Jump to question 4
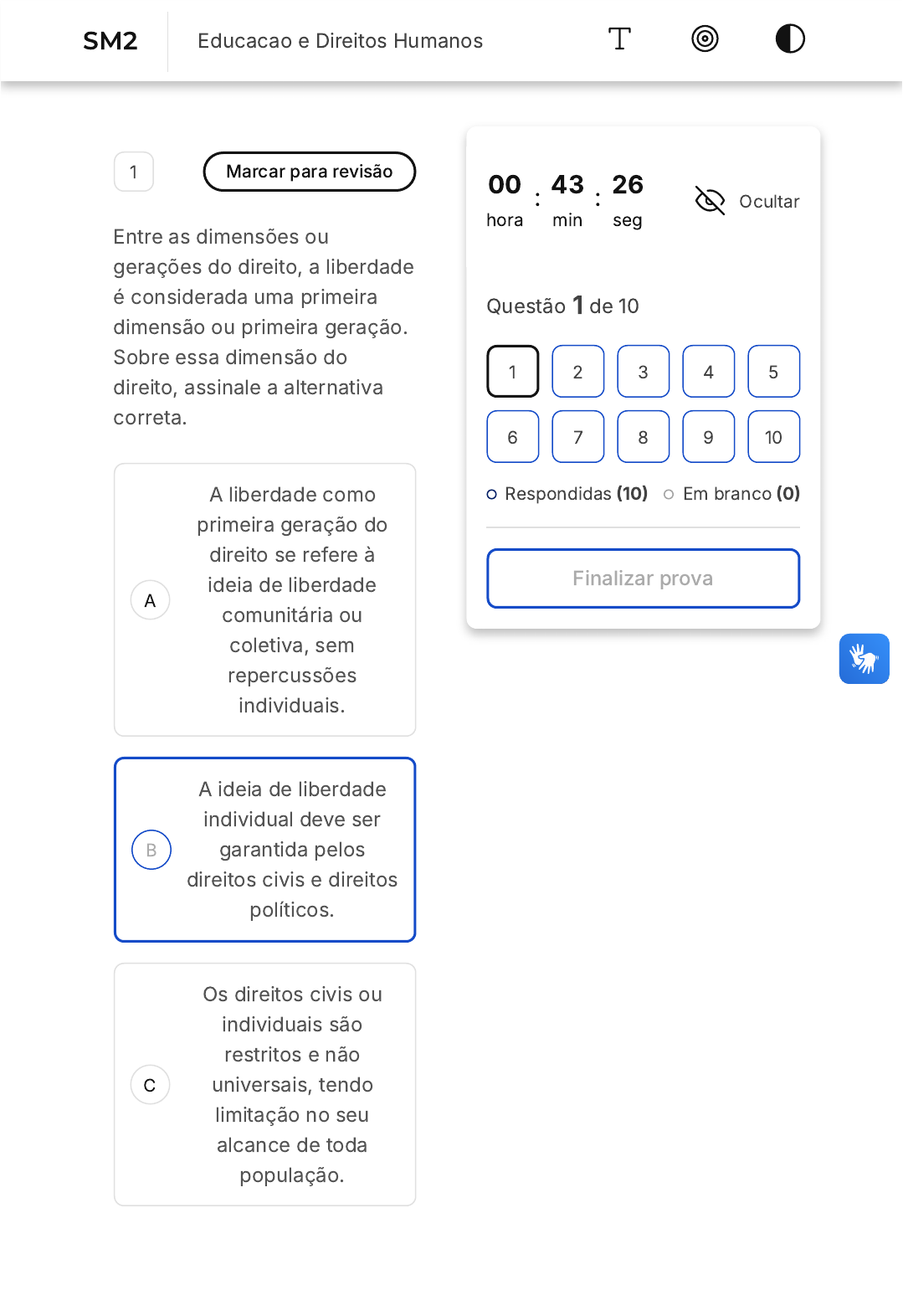This screenshot has width=903, height=1316. (708, 371)
